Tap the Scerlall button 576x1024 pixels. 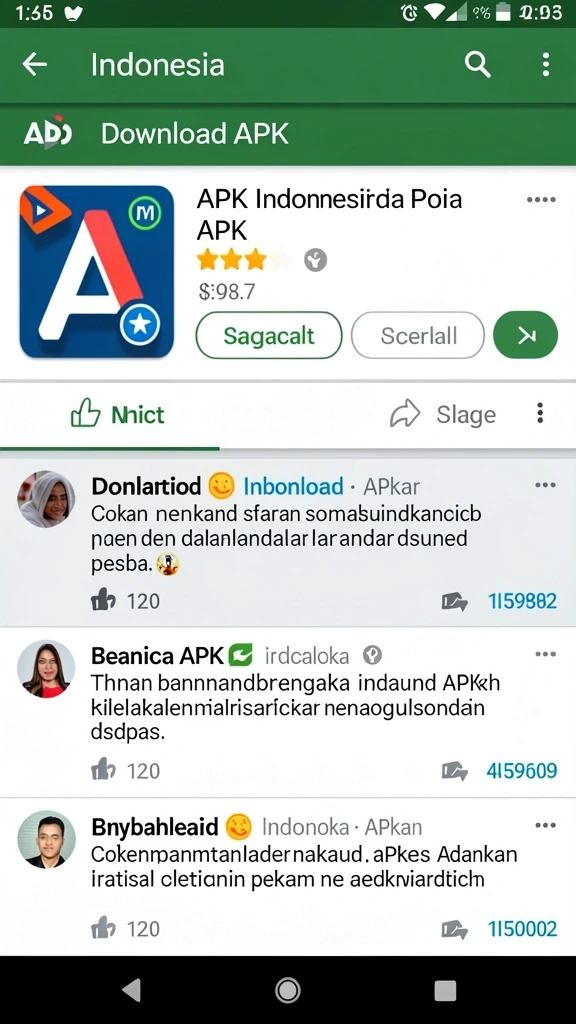(418, 336)
